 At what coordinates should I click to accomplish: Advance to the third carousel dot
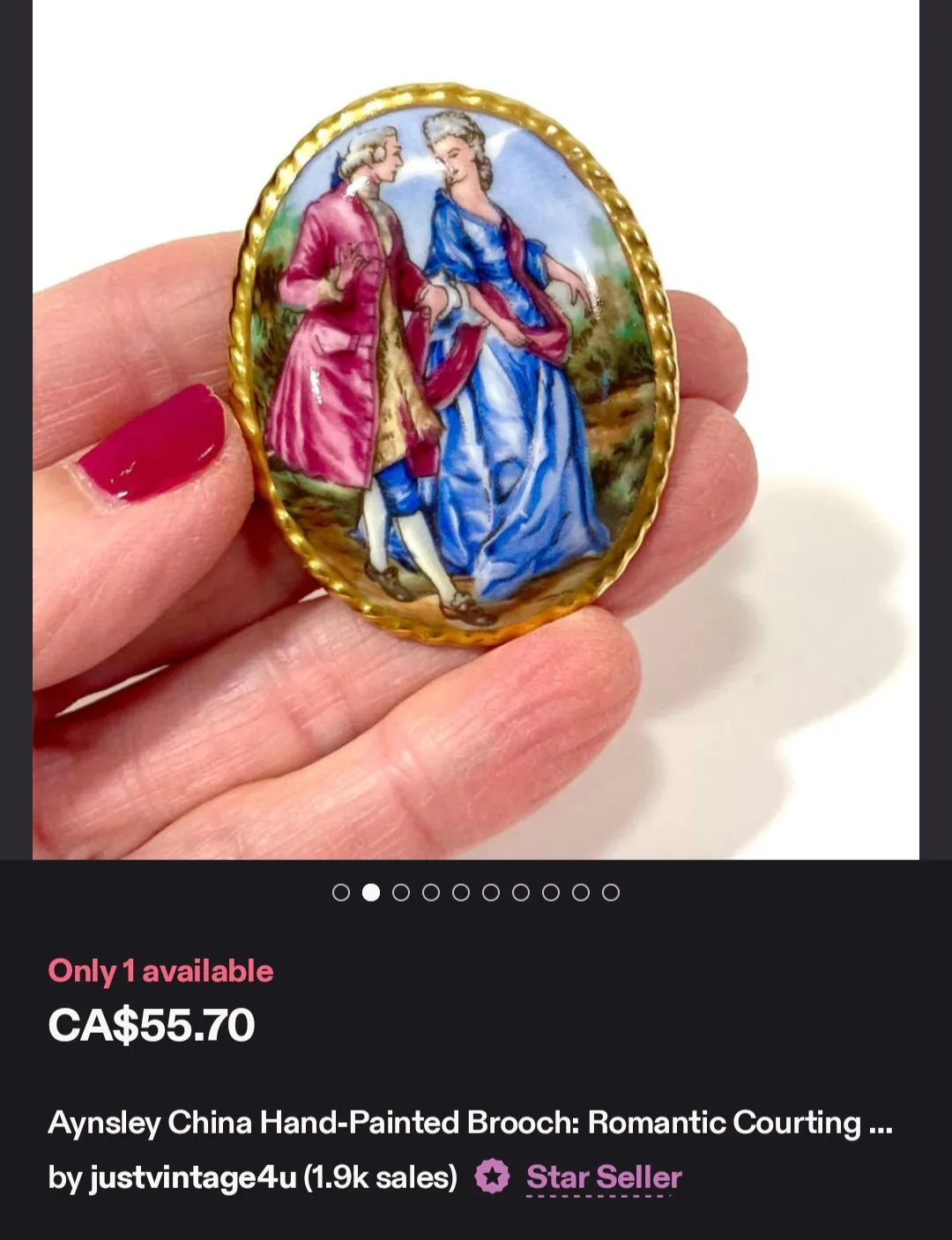[402, 893]
